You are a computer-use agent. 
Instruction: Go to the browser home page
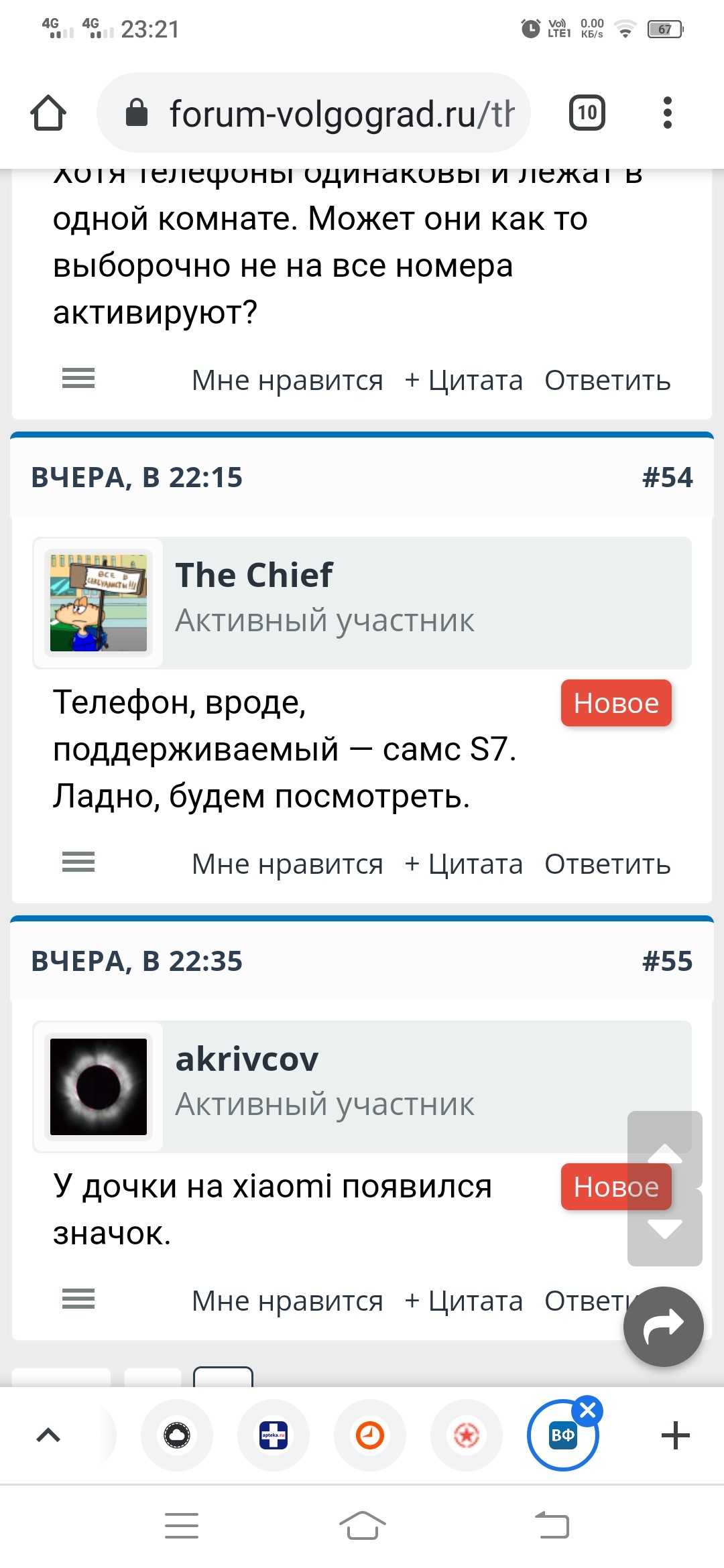pos(48,113)
